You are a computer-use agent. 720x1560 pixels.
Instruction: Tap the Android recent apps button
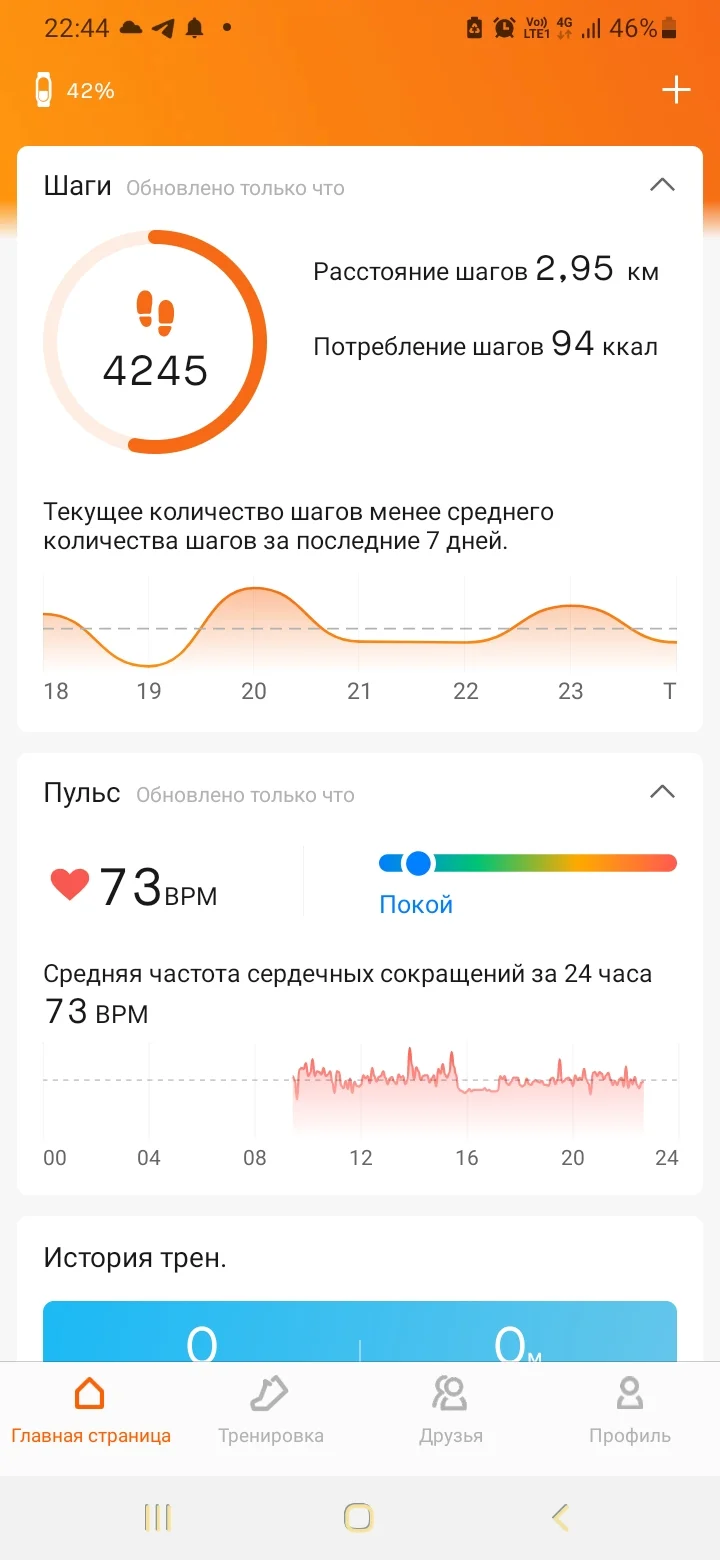click(157, 1517)
